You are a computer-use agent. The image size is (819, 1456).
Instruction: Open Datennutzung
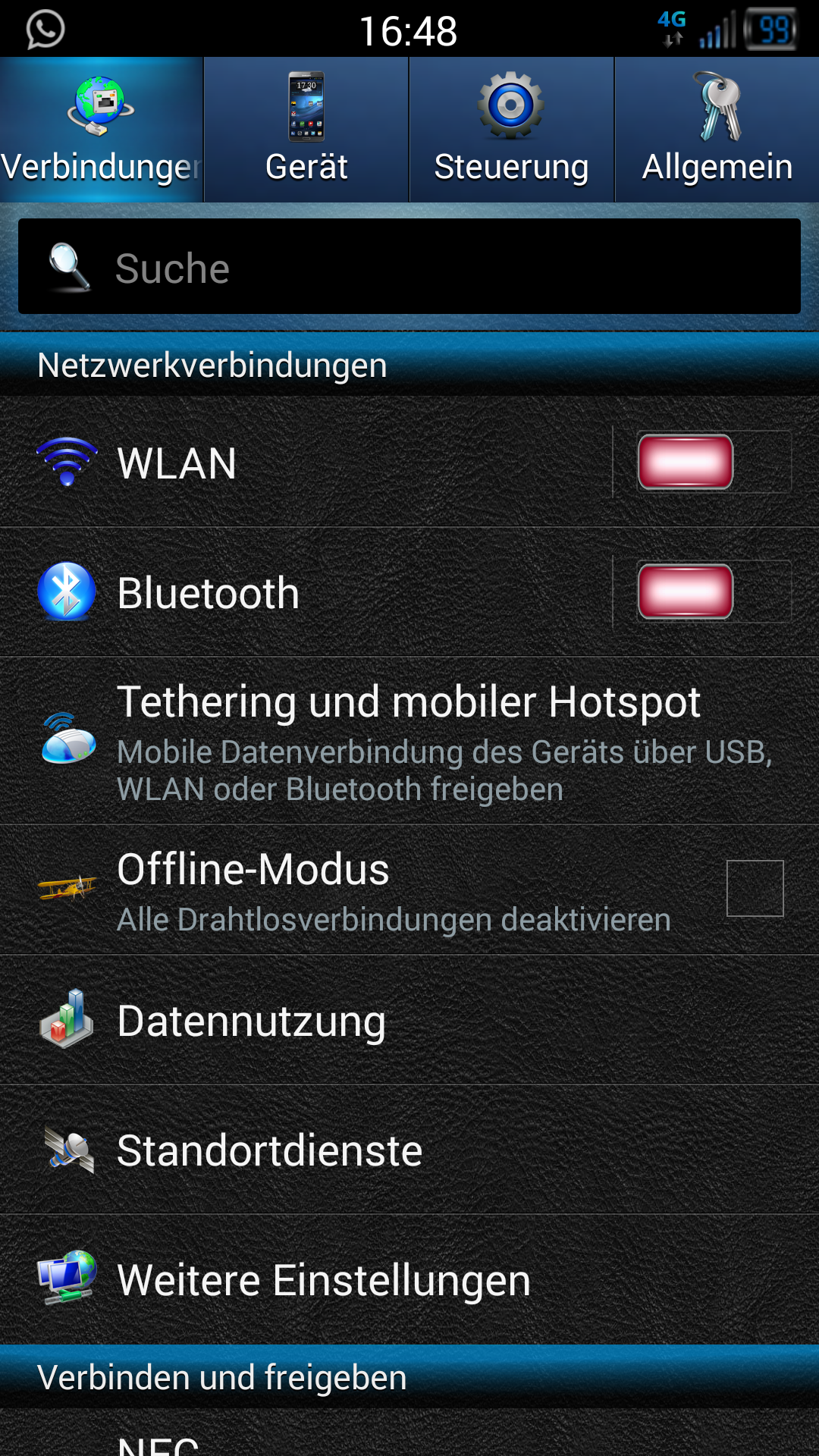coord(409,1020)
